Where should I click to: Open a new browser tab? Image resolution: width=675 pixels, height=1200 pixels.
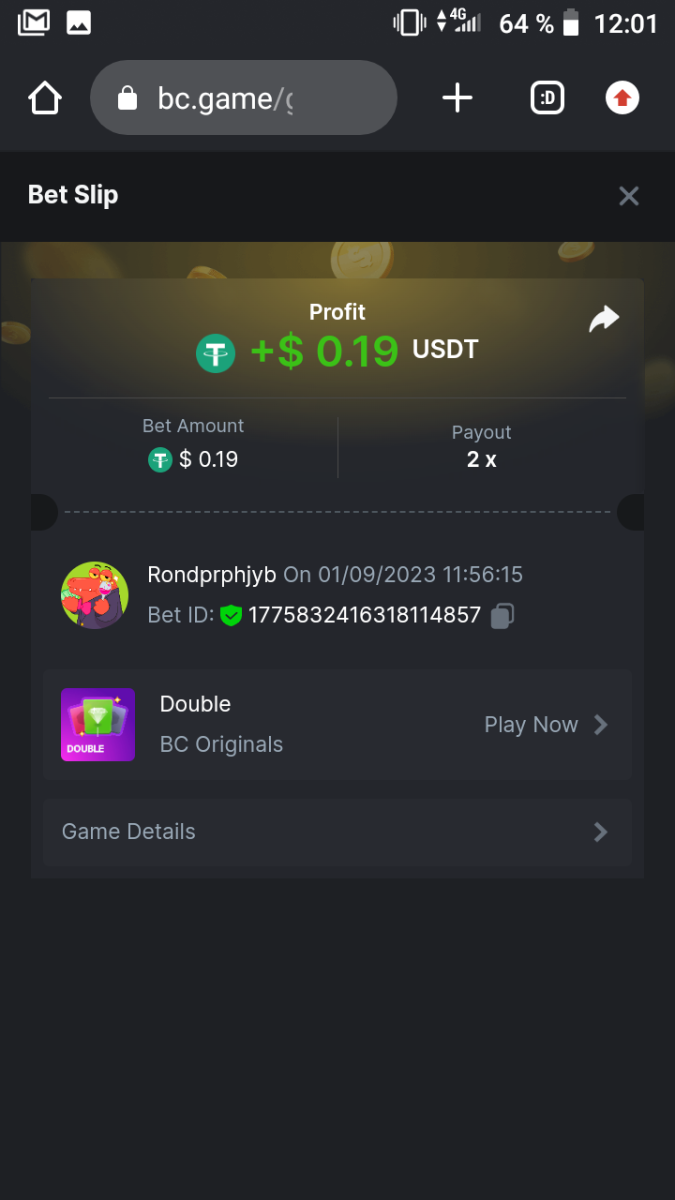tap(457, 98)
